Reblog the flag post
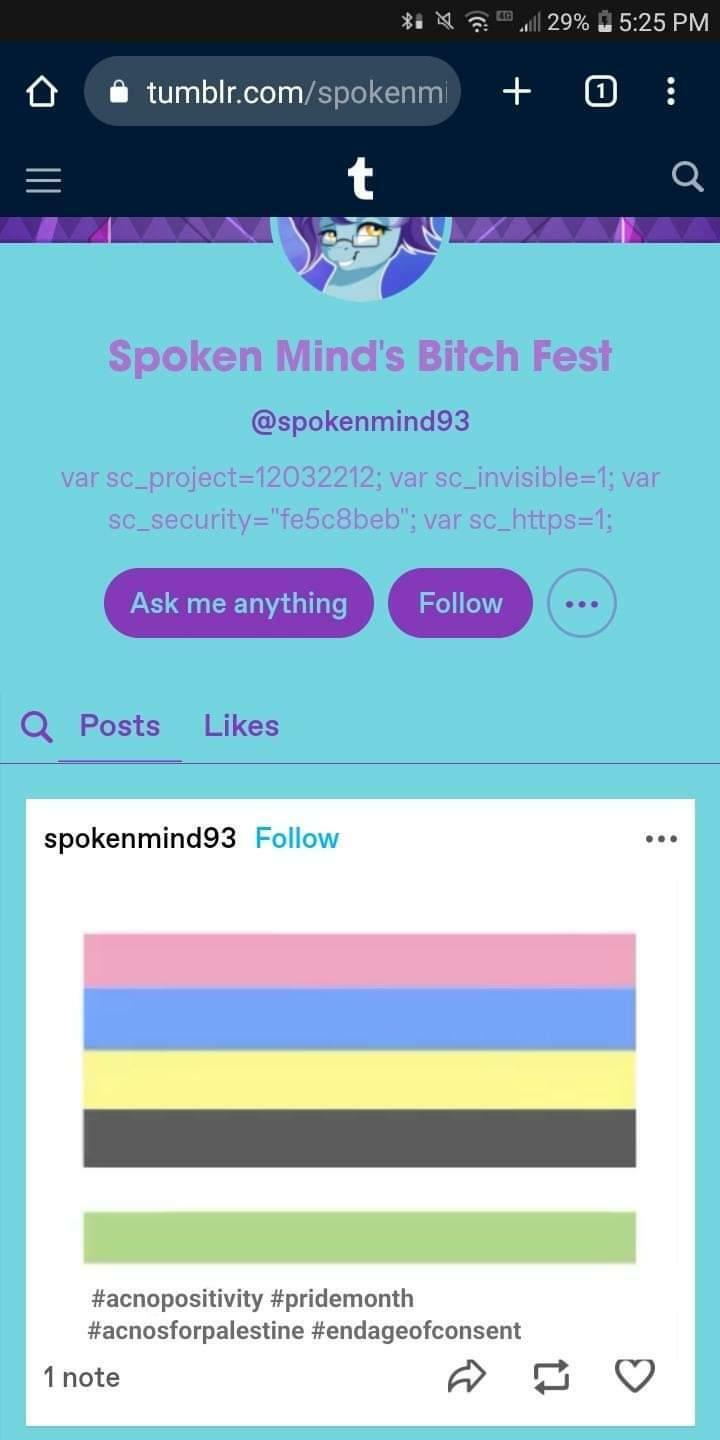This screenshot has width=720, height=1440. [551, 1377]
